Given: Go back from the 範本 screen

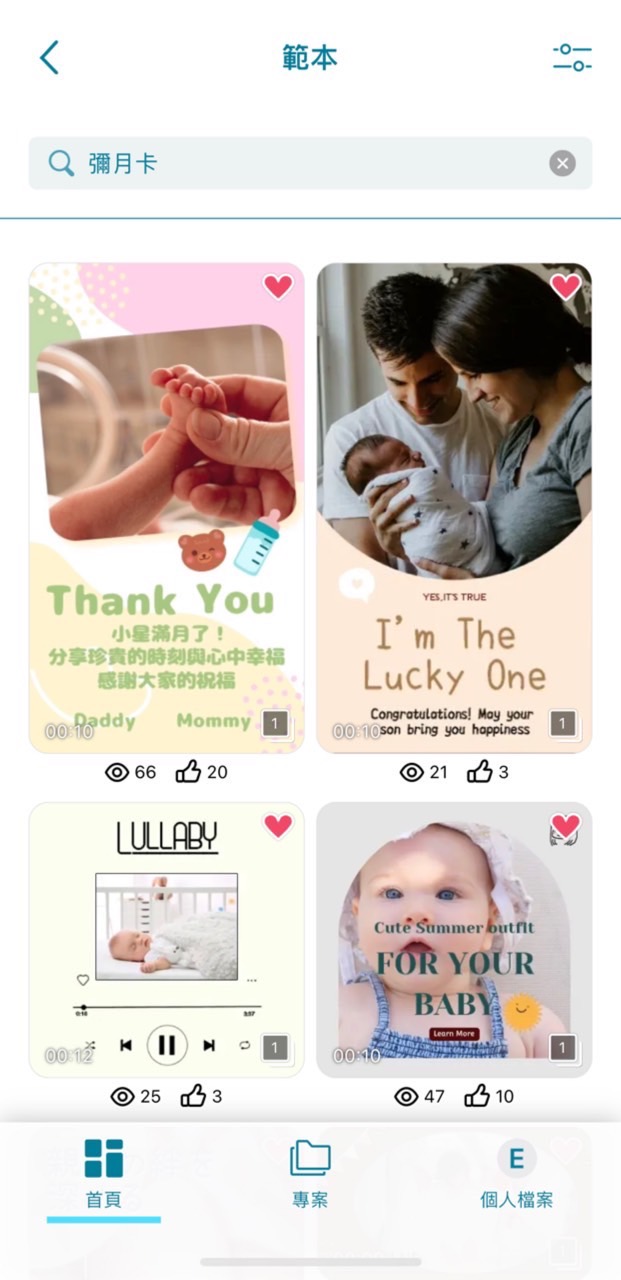Looking at the screenshot, I should (x=49, y=58).
